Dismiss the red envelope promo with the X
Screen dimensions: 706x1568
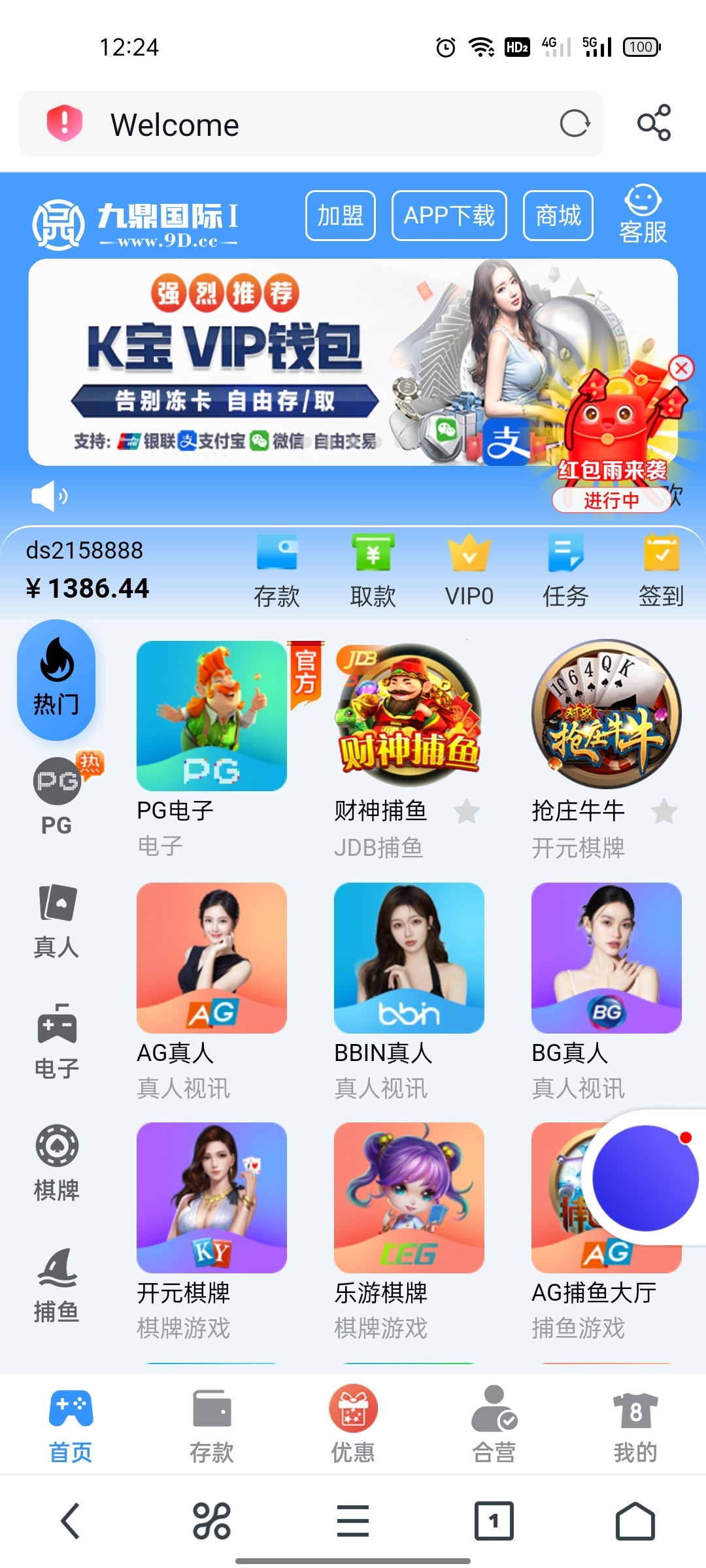(x=681, y=368)
